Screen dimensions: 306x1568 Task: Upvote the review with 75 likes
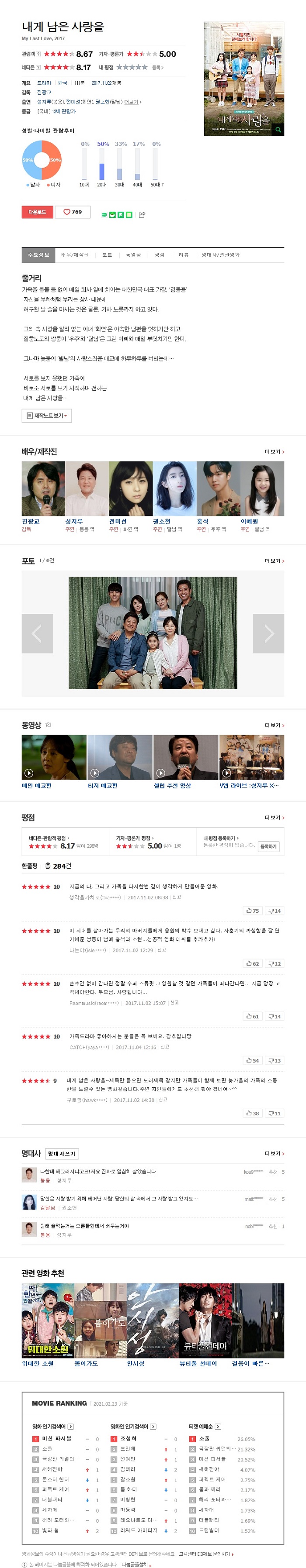point(252,911)
